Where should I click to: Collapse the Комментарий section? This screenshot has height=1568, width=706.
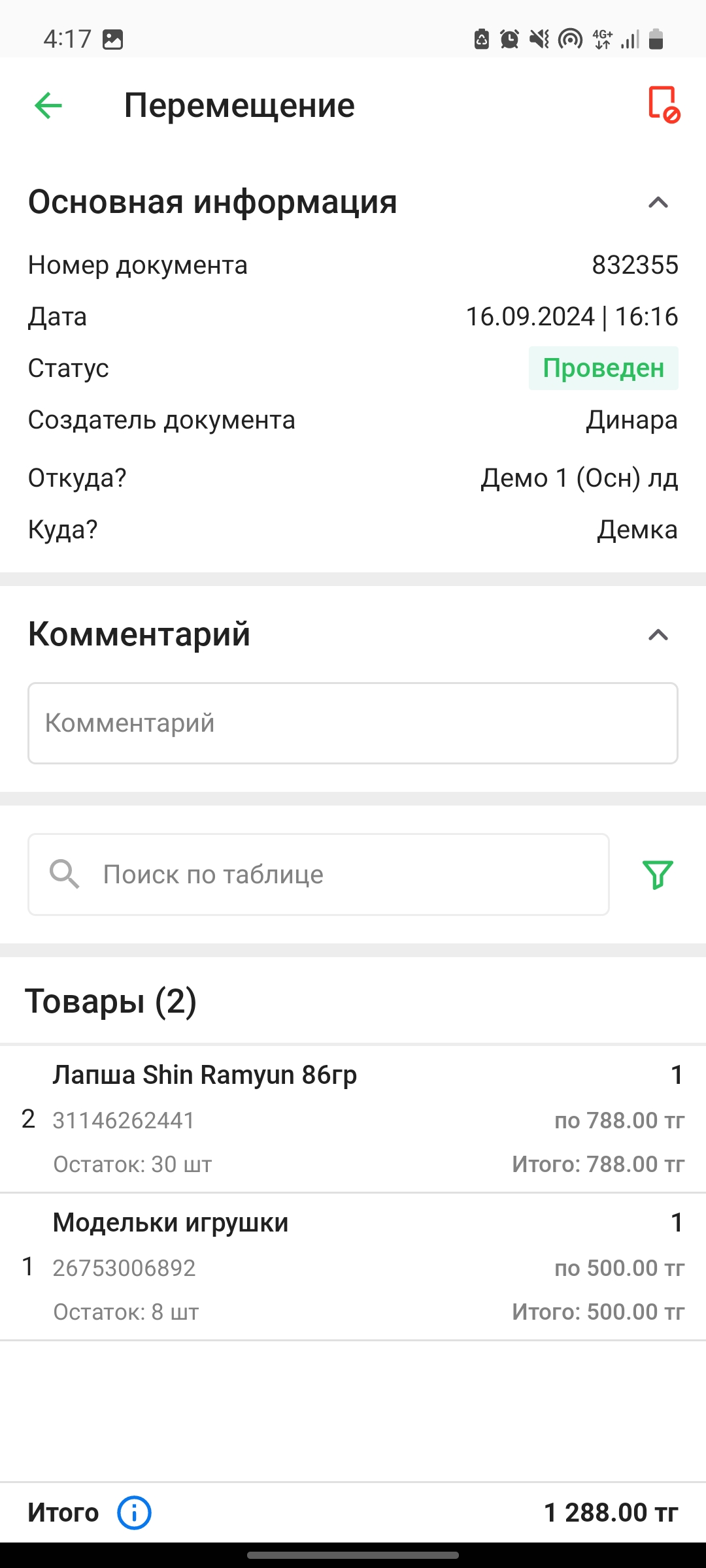(x=658, y=635)
